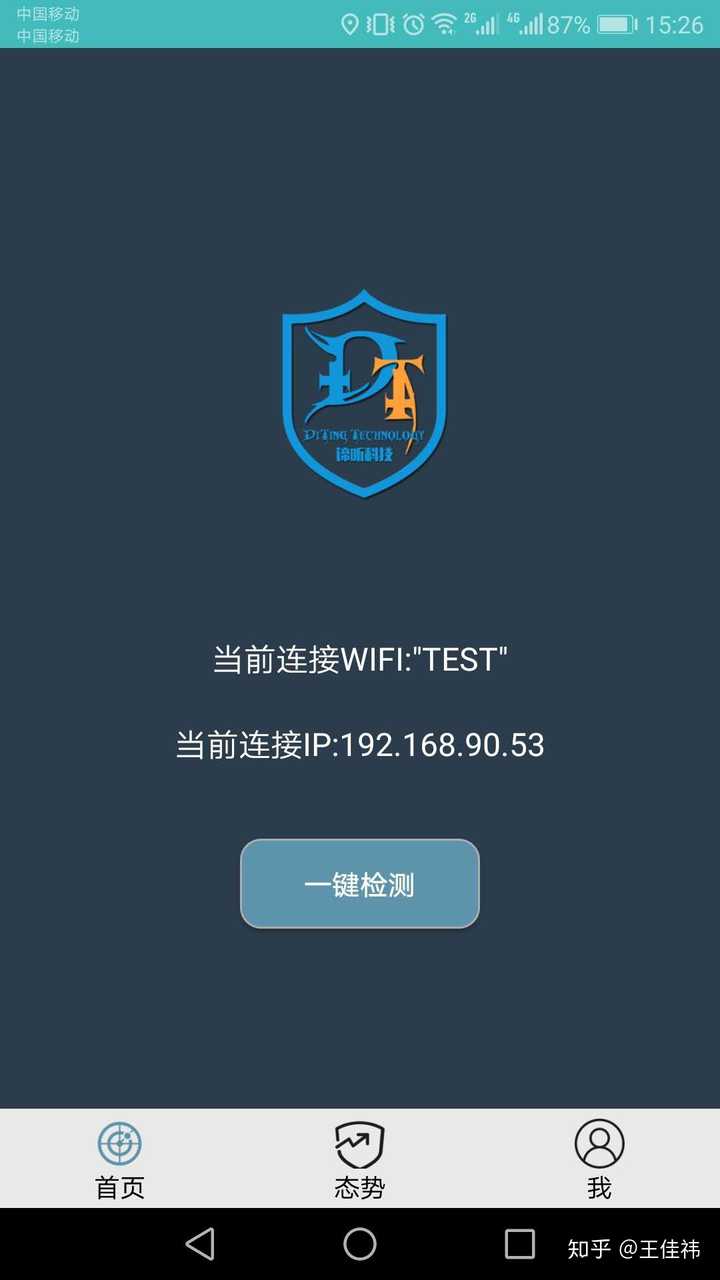Select the 首页 tab
The image size is (720, 1280).
pyautogui.click(x=120, y=1160)
